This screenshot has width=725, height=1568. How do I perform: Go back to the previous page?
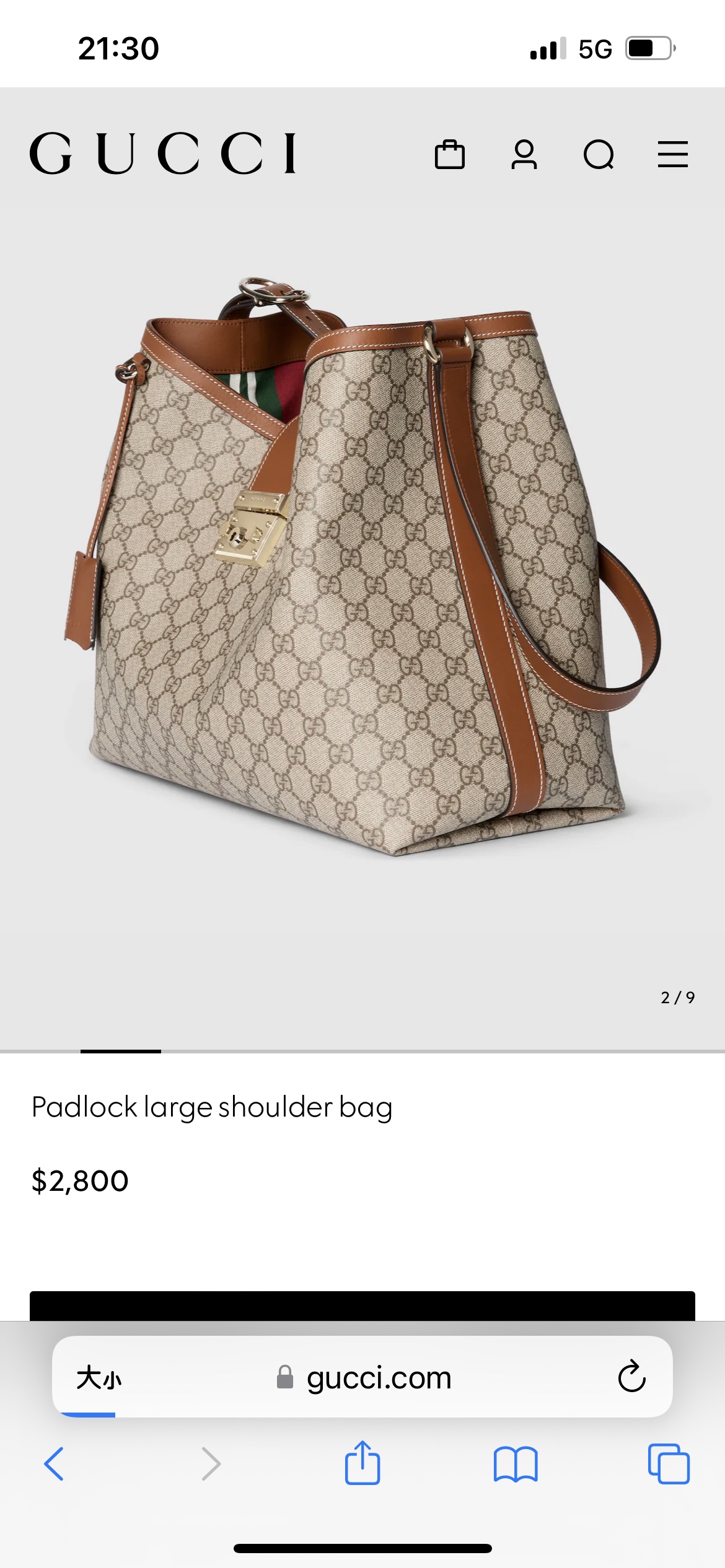coord(54,1464)
